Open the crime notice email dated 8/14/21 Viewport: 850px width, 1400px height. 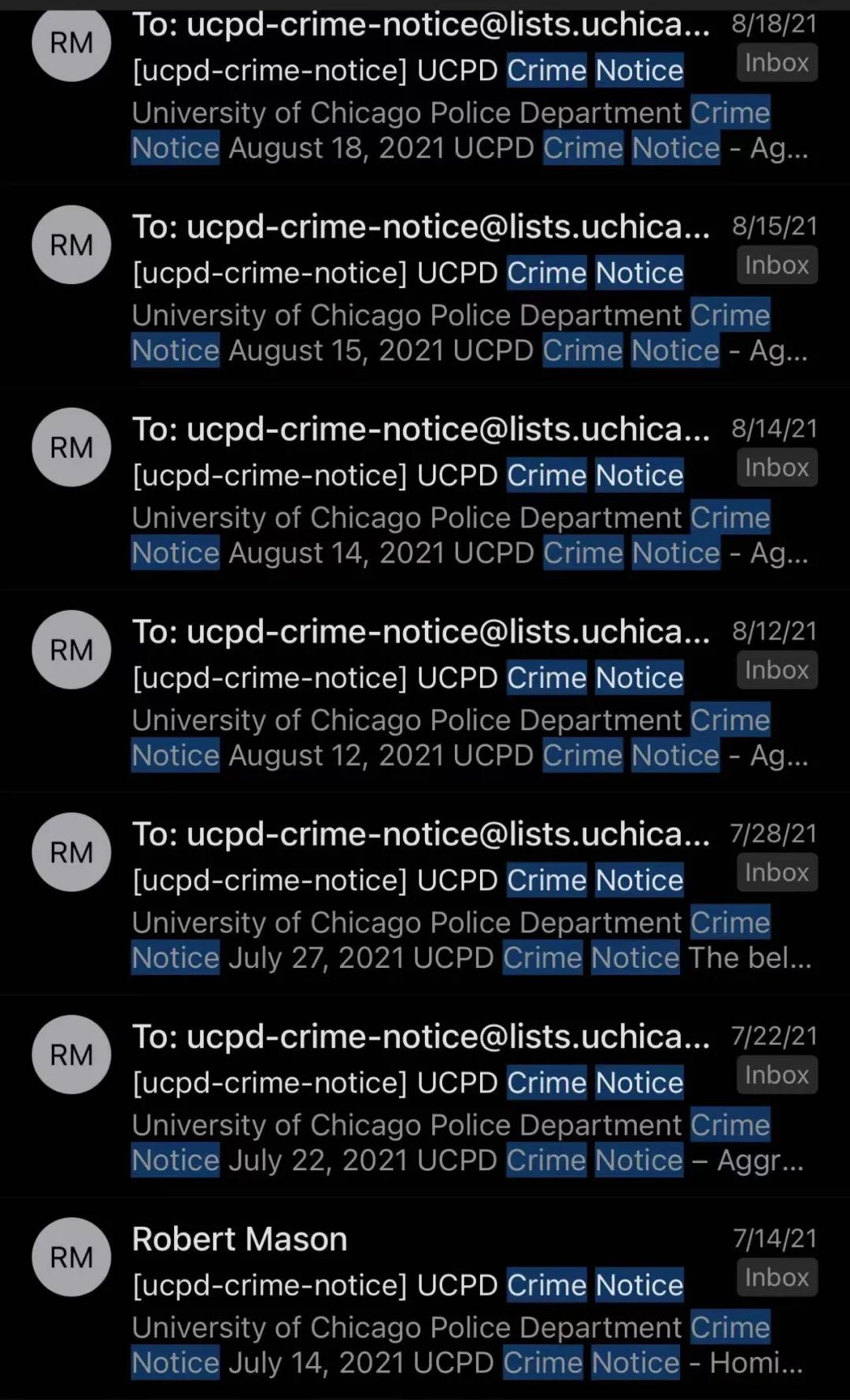point(425,489)
